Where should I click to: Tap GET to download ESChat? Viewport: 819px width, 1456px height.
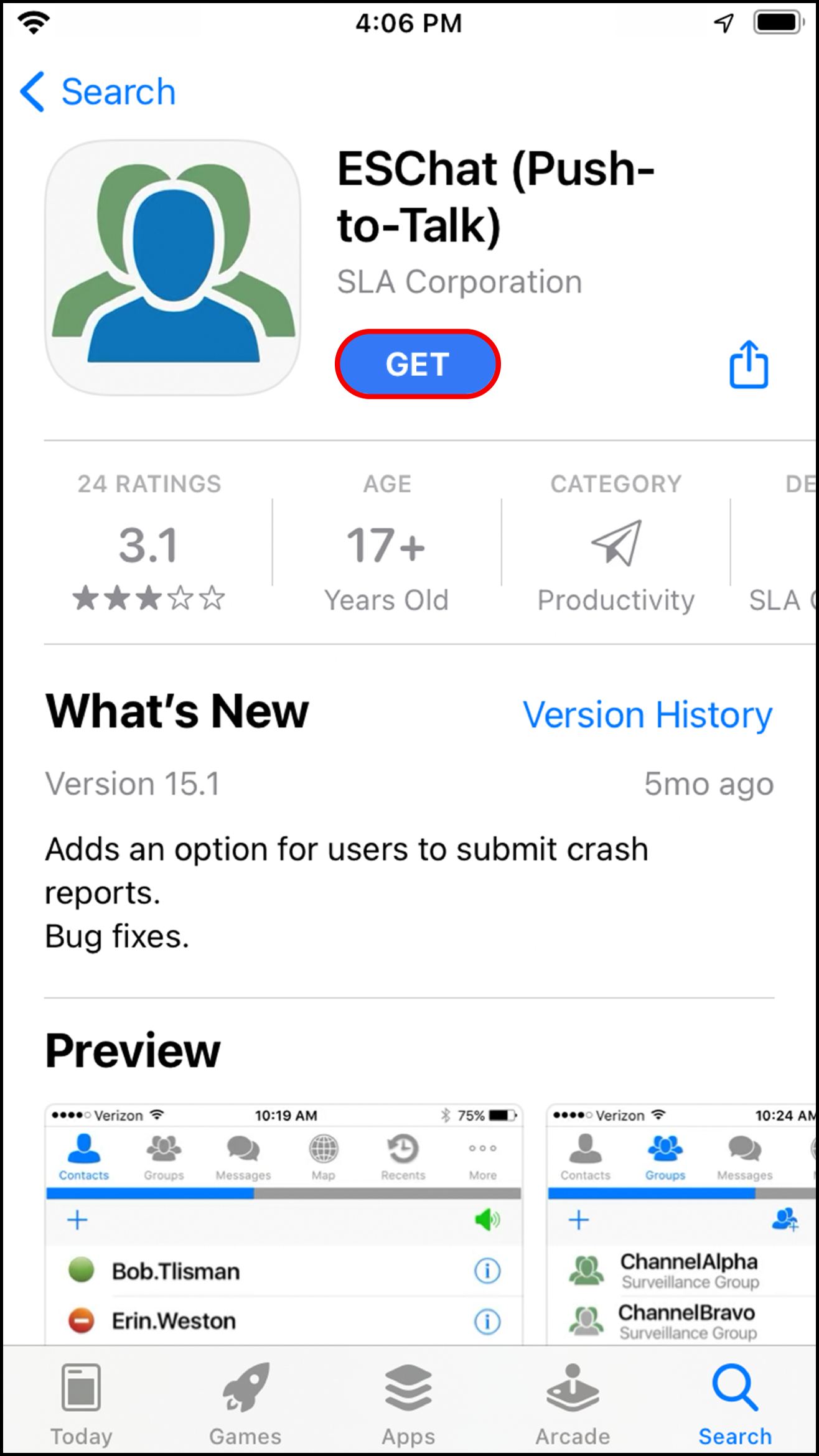[x=417, y=364]
